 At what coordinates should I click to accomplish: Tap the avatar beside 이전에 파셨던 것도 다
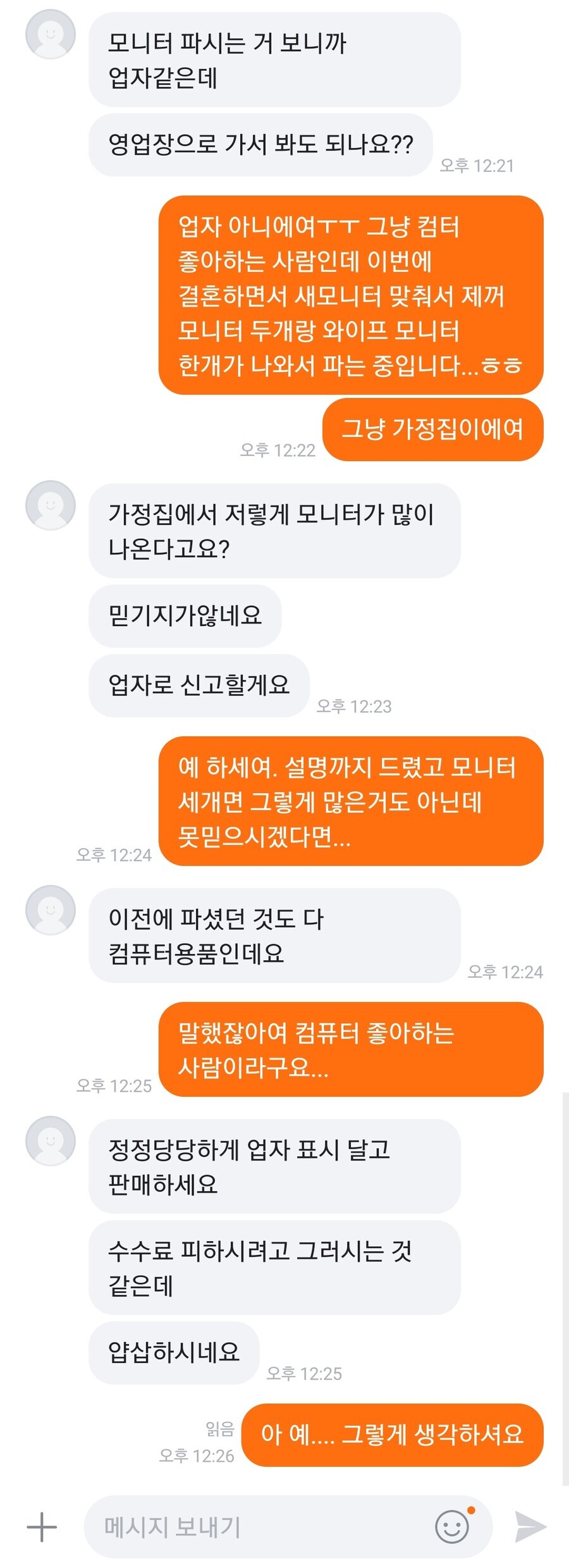pyautogui.click(x=51, y=910)
